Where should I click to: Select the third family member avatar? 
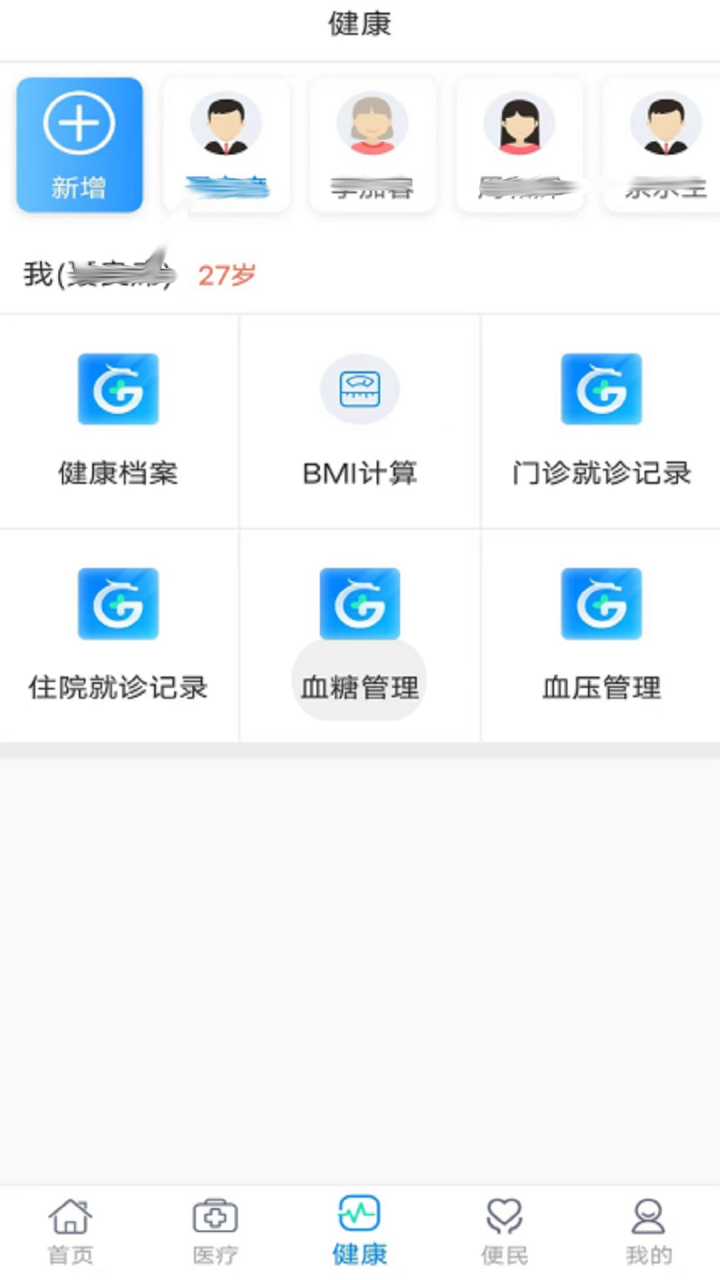pyautogui.click(x=518, y=144)
